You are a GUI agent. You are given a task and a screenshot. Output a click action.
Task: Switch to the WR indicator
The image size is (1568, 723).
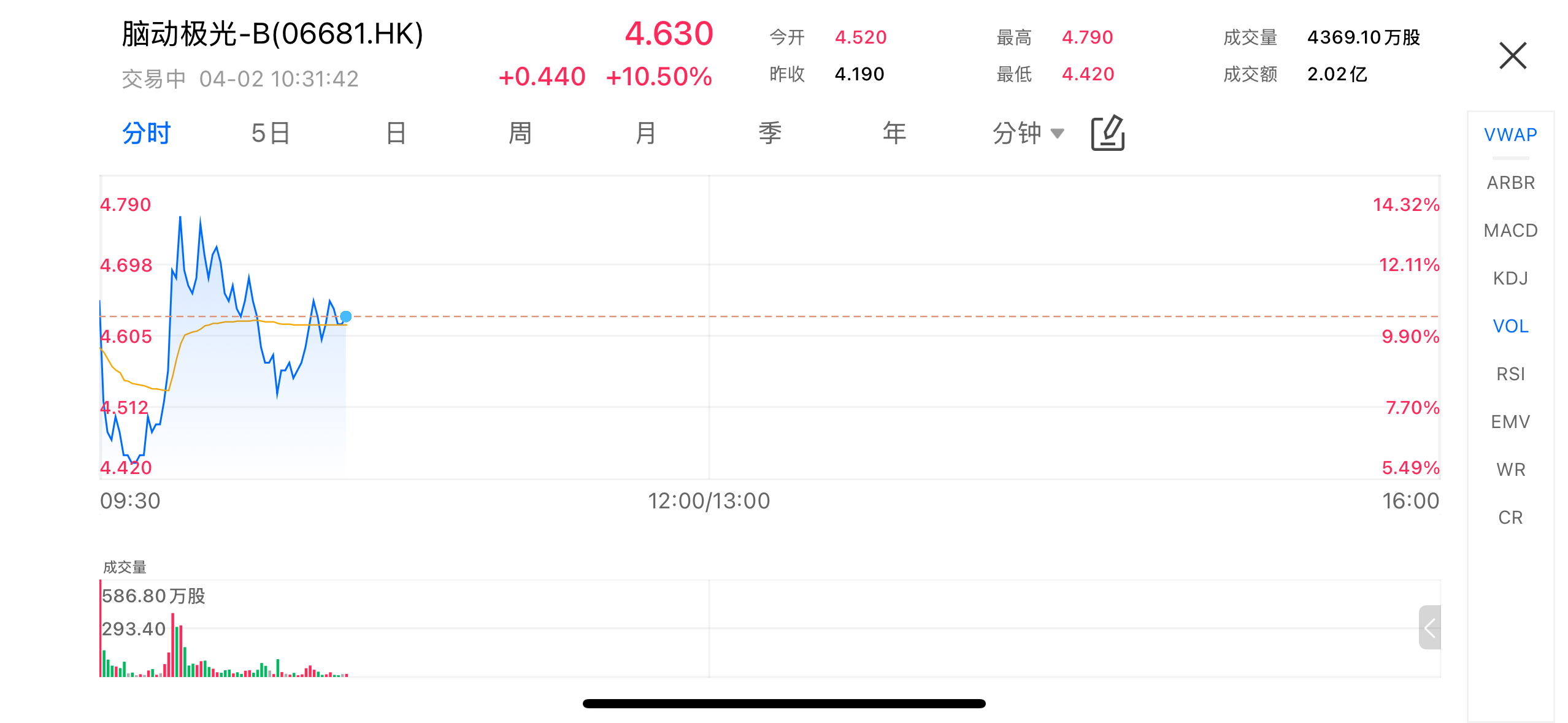(x=1510, y=470)
